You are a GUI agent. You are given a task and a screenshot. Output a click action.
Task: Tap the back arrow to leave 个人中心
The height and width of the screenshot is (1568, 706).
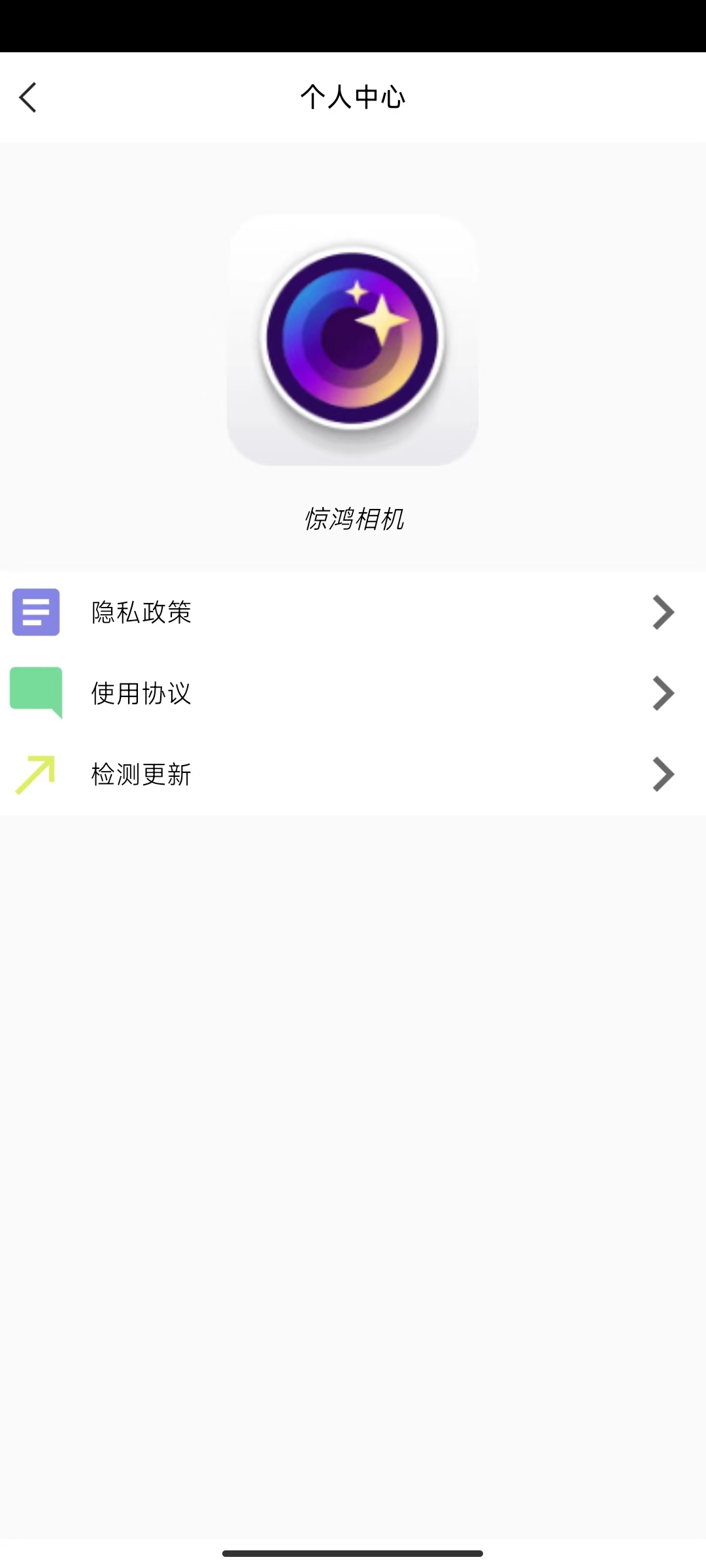click(x=28, y=97)
